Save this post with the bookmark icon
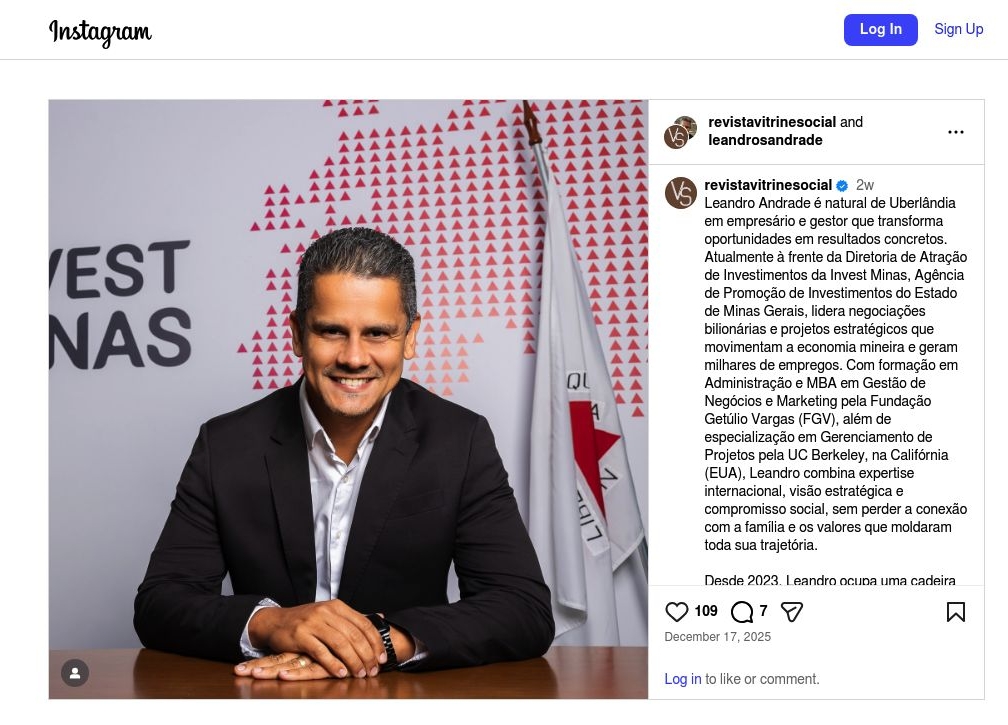Screen dimensions: 1008x725 coord(955,612)
